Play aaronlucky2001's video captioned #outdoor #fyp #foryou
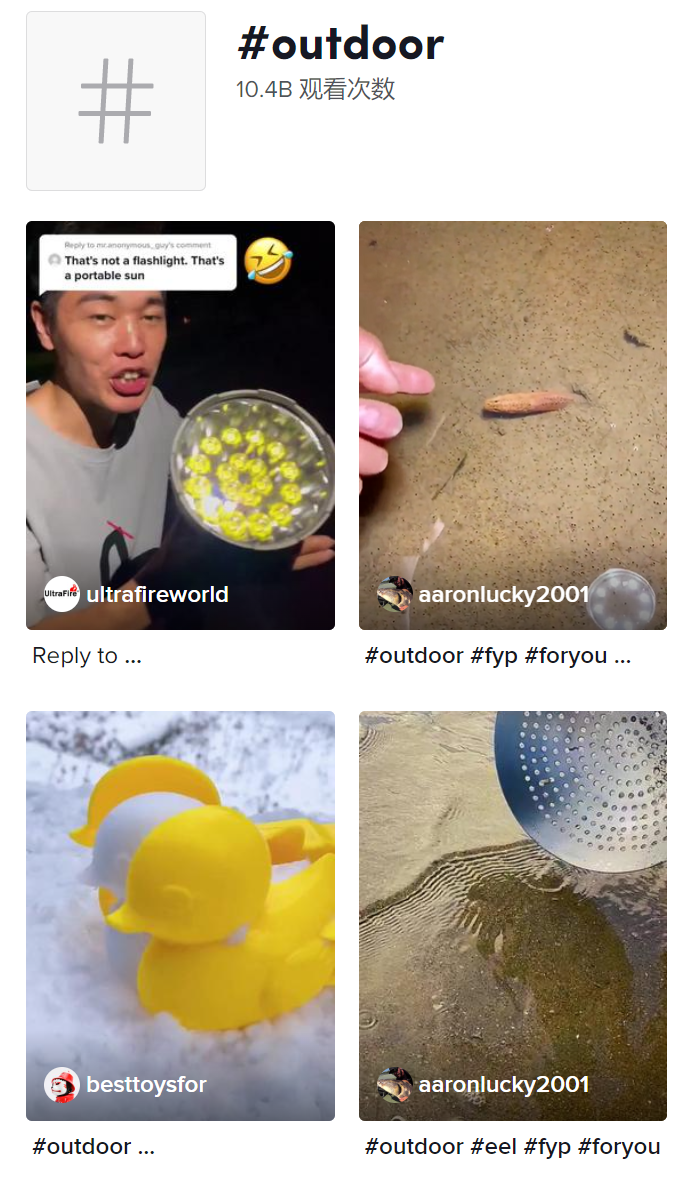 click(x=512, y=425)
